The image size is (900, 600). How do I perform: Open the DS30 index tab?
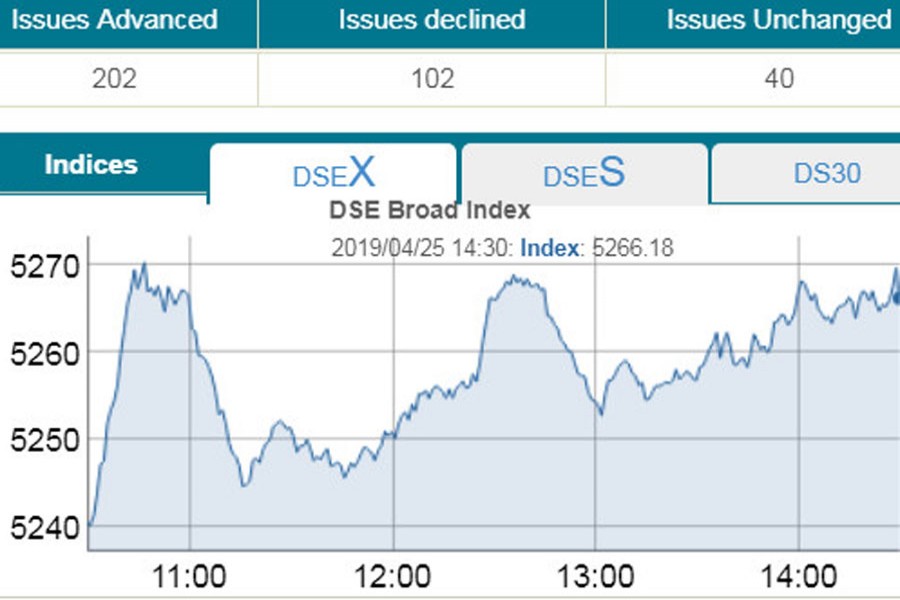click(826, 174)
